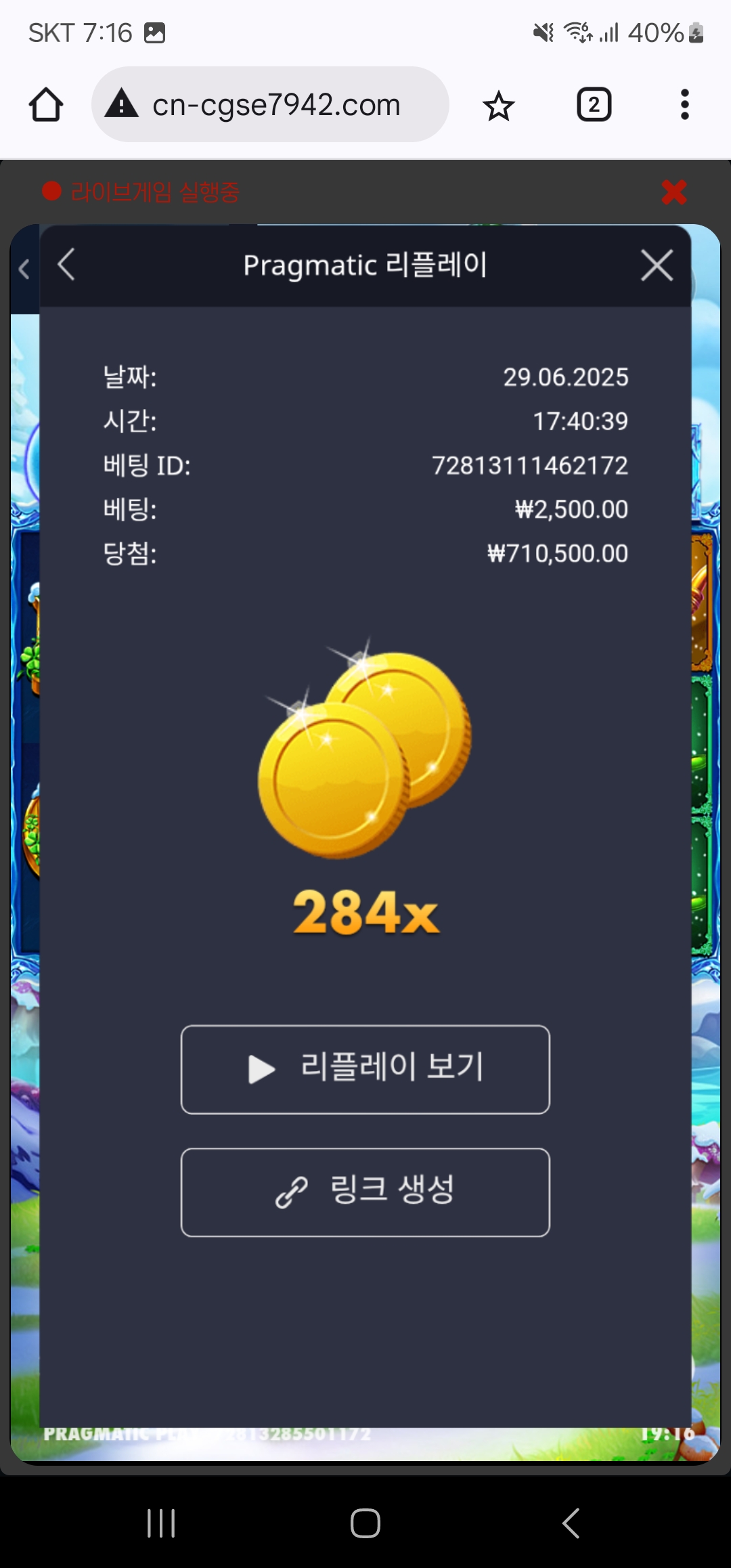The width and height of the screenshot is (731, 1568).
Task: Go back using the system back button
Action: 571,1523
